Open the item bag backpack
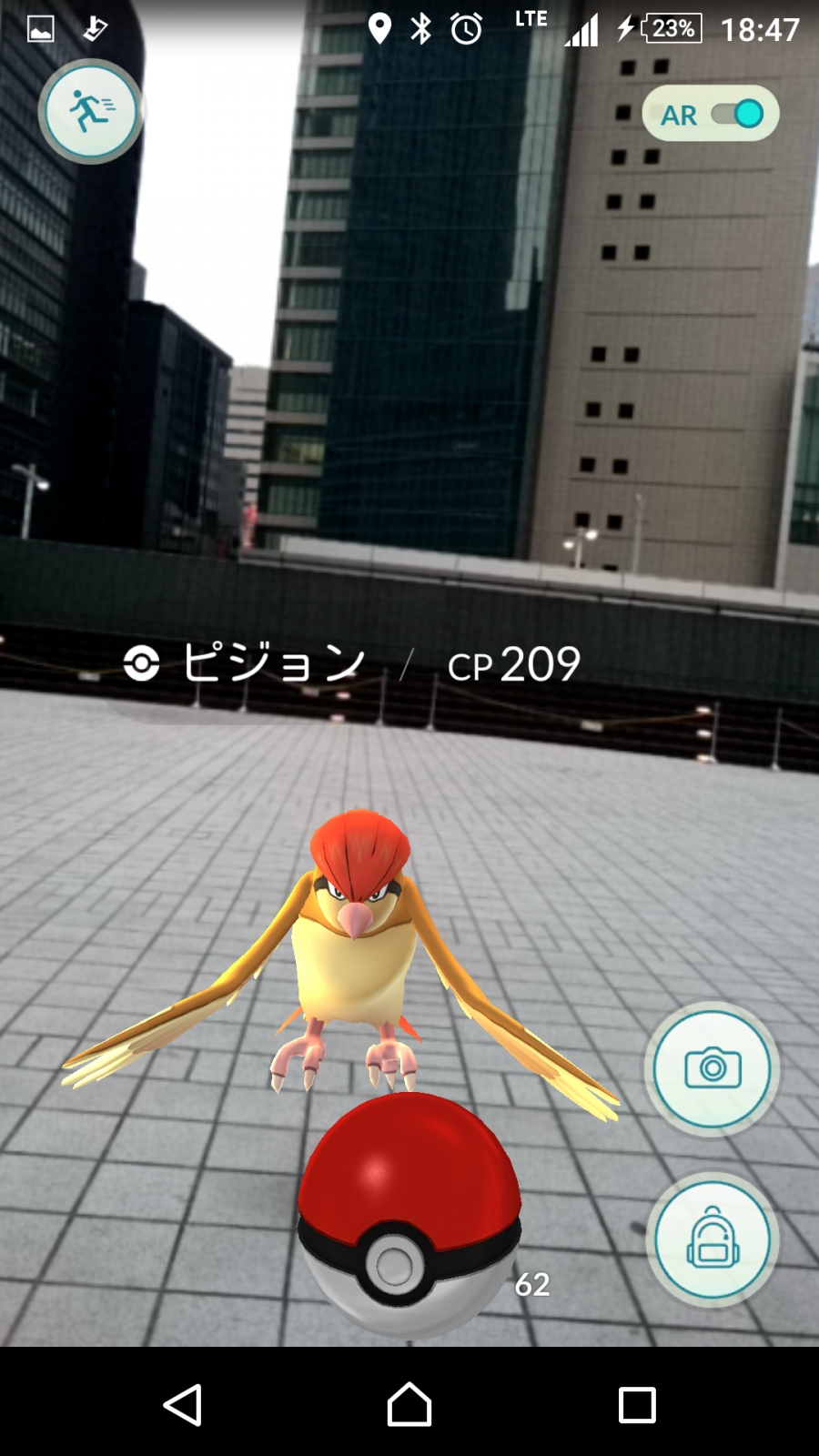The height and width of the screenshot is (1456, 819). (x=712, y=1239)
